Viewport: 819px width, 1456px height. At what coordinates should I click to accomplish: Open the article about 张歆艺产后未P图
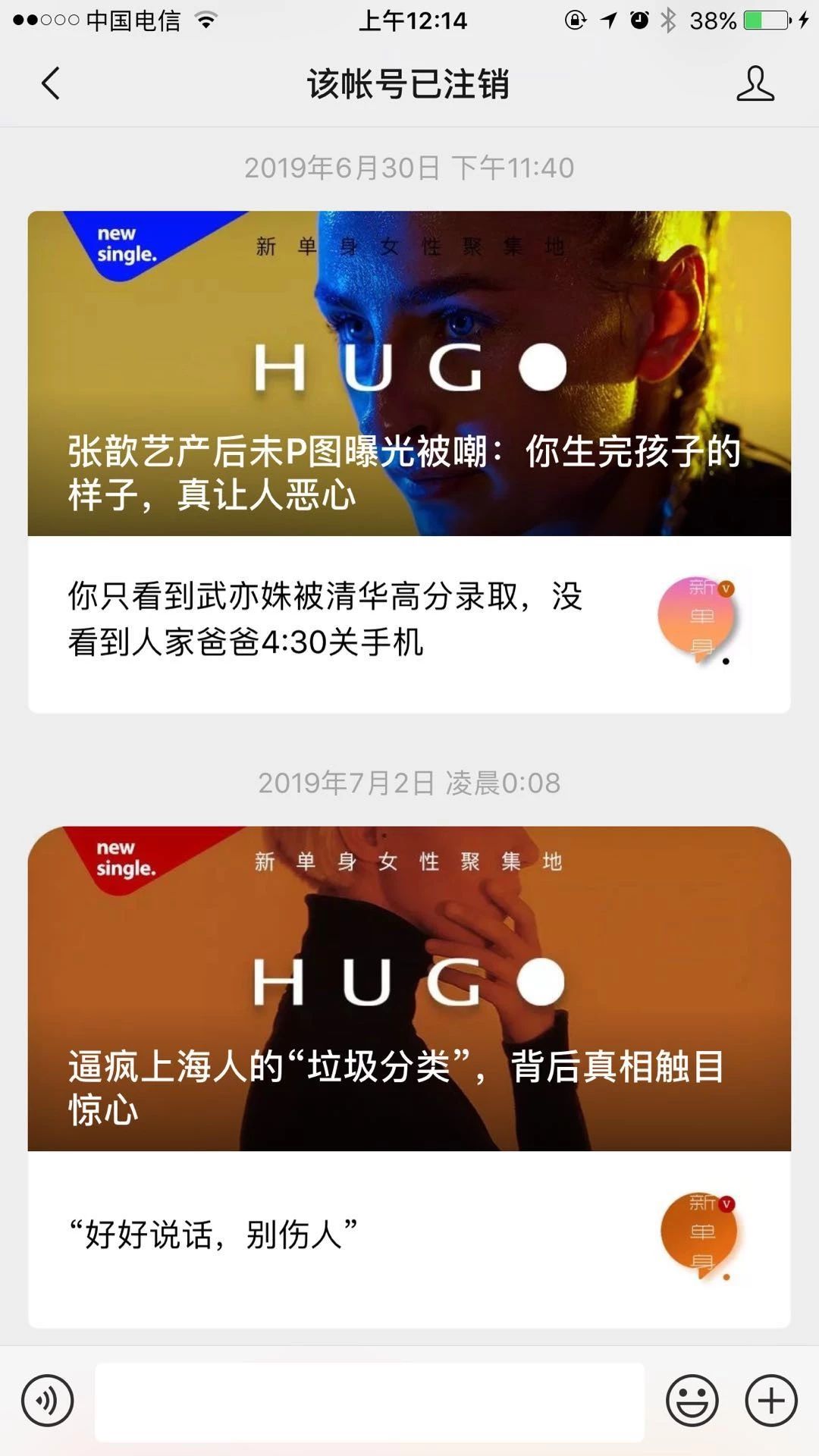coord(409,374)
